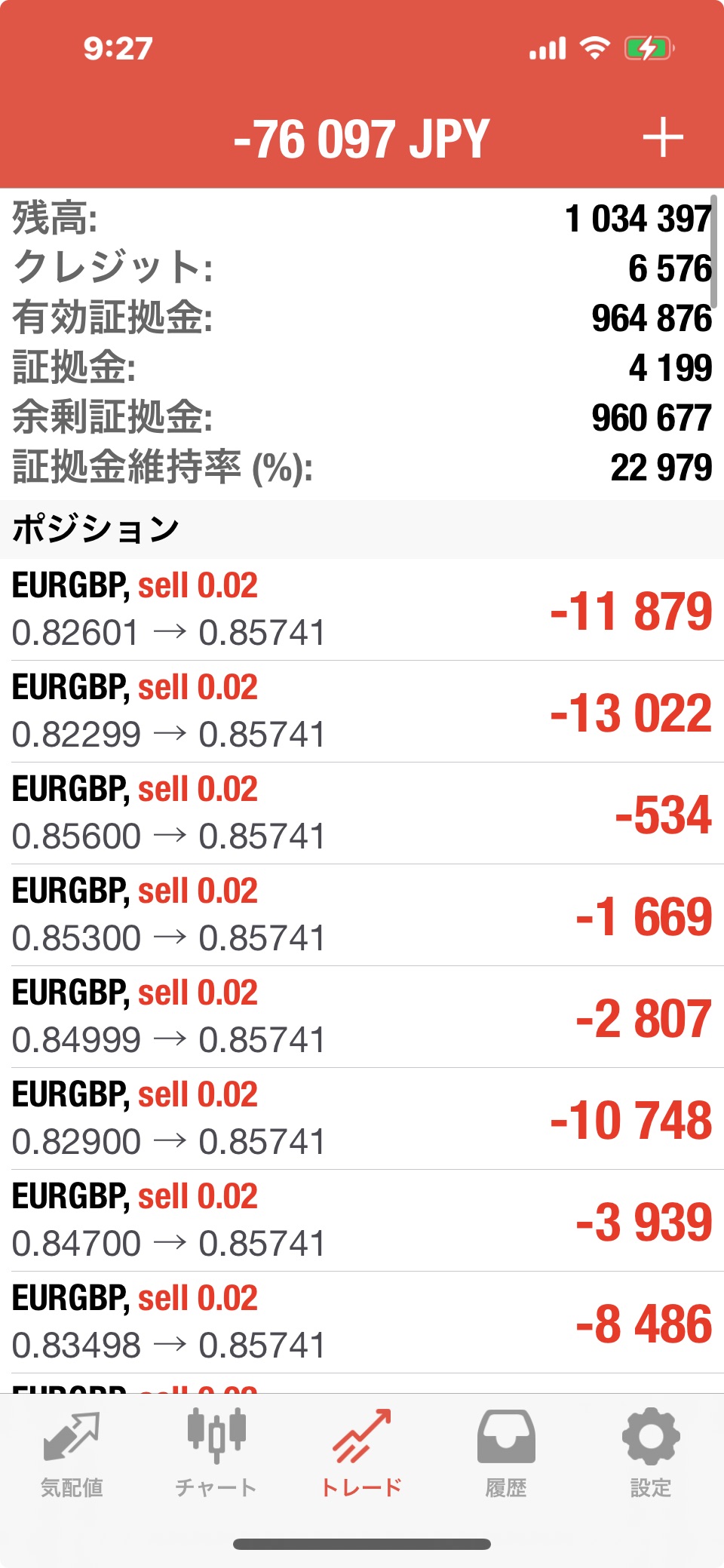Viewport: 724px width, 1568px height.
Task: Expand the EURGBP position opened at 0.82299
Action: [x=362, y=711]
